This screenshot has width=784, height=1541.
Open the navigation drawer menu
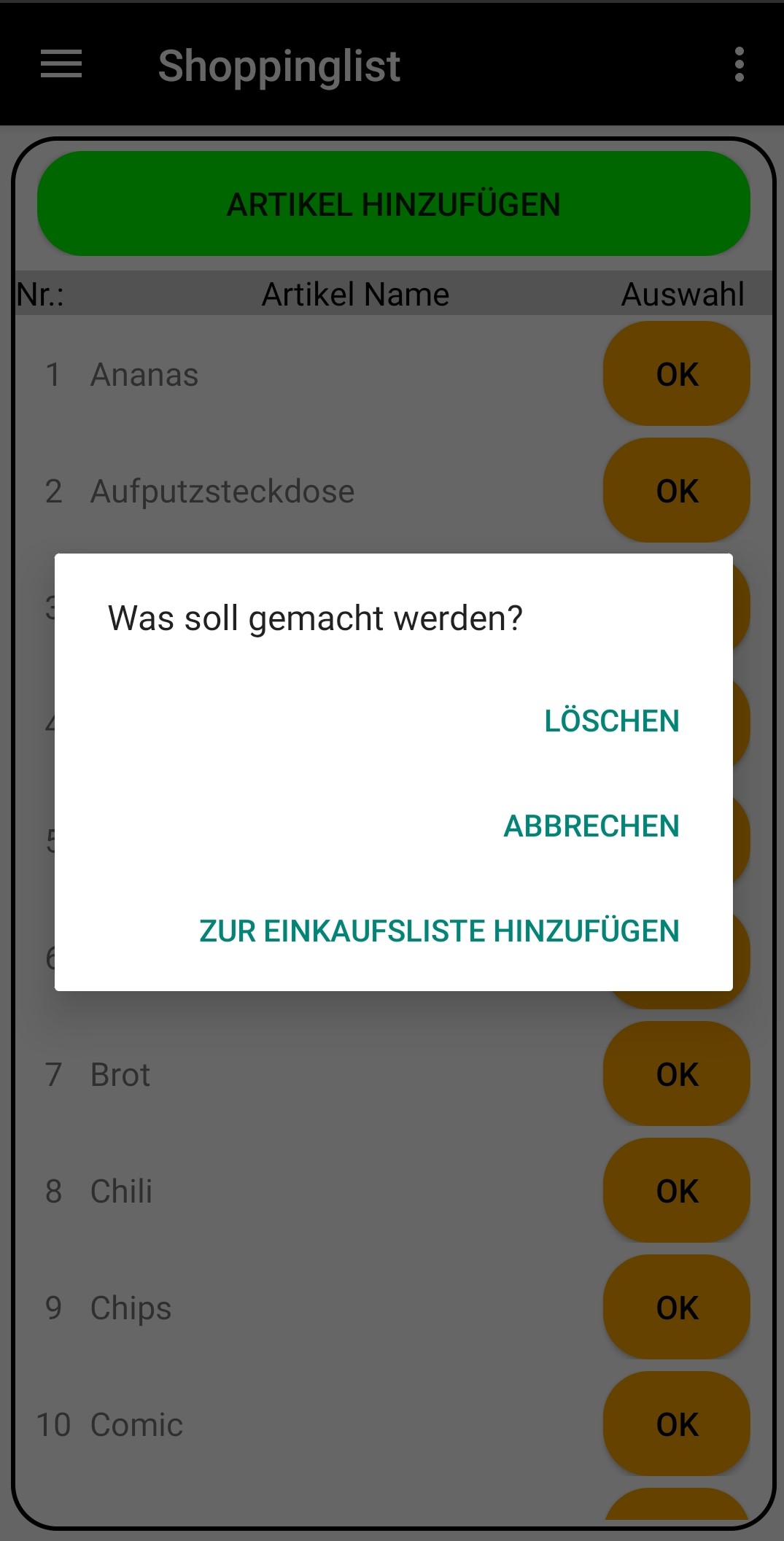click(x=61, y=65)
